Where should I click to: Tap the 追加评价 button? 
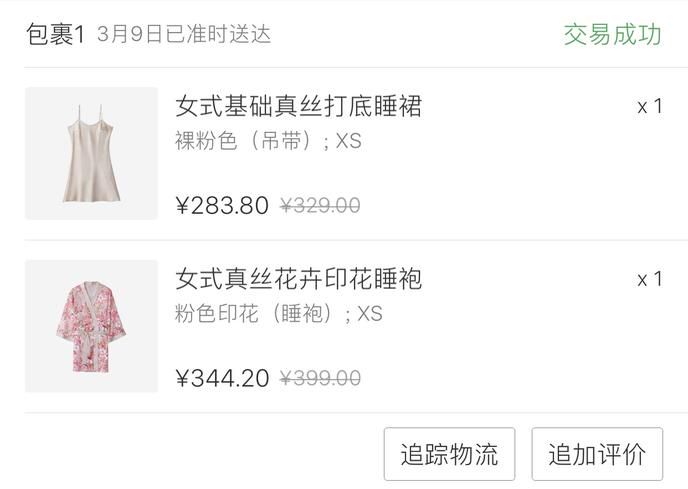596,455
